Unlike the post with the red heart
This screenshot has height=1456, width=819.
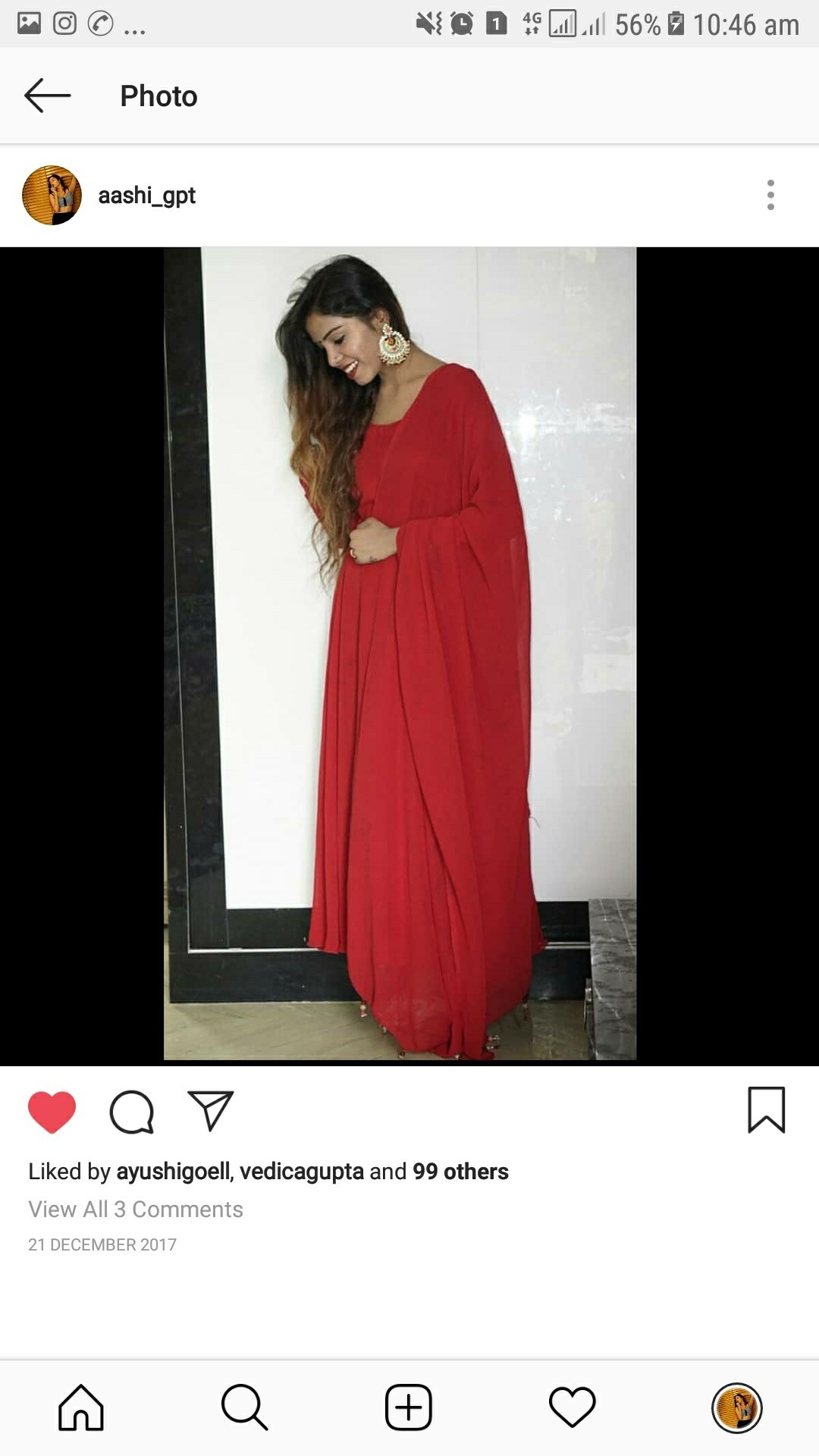coord(52,1112)
